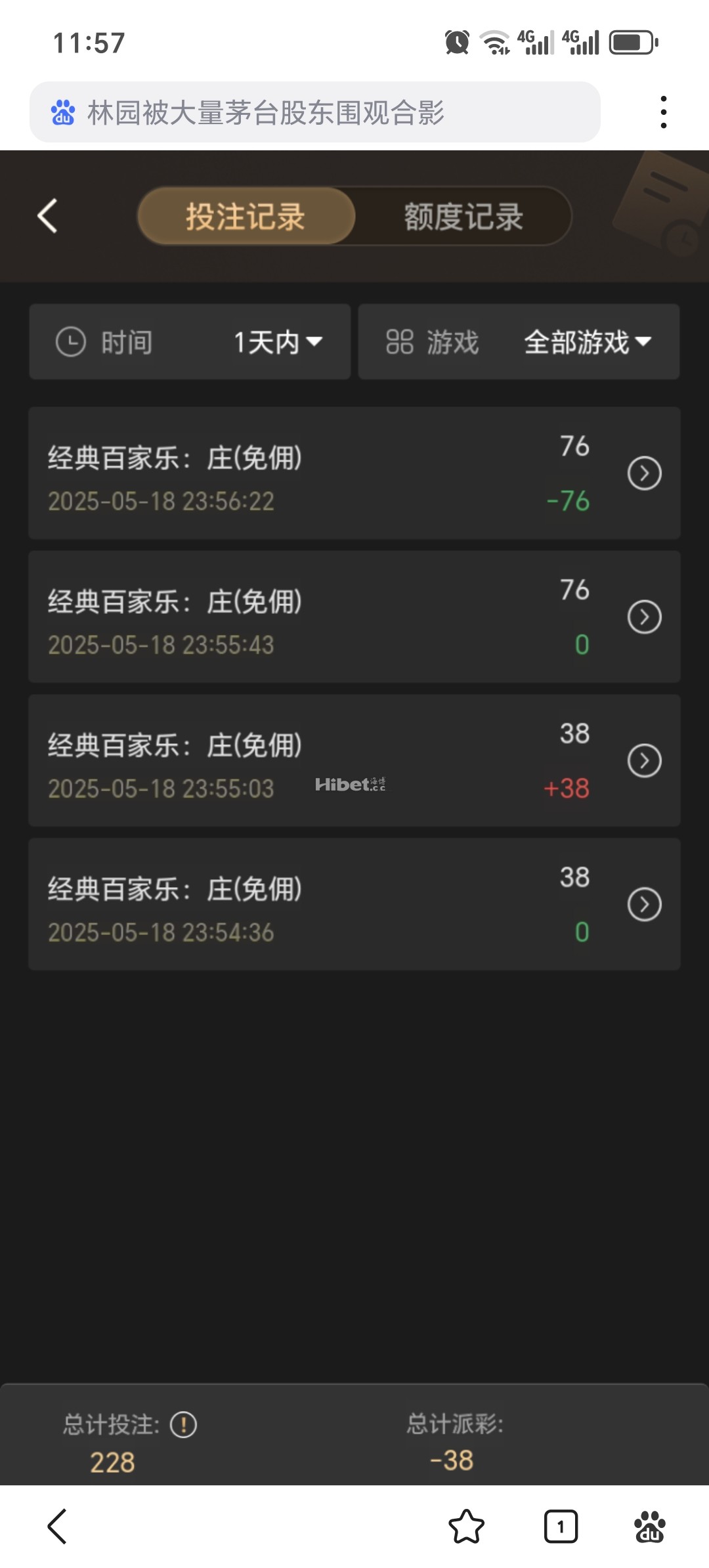Open the bet record from 23:54:36
Screen dimensions: 709x1568
(644, 905)
